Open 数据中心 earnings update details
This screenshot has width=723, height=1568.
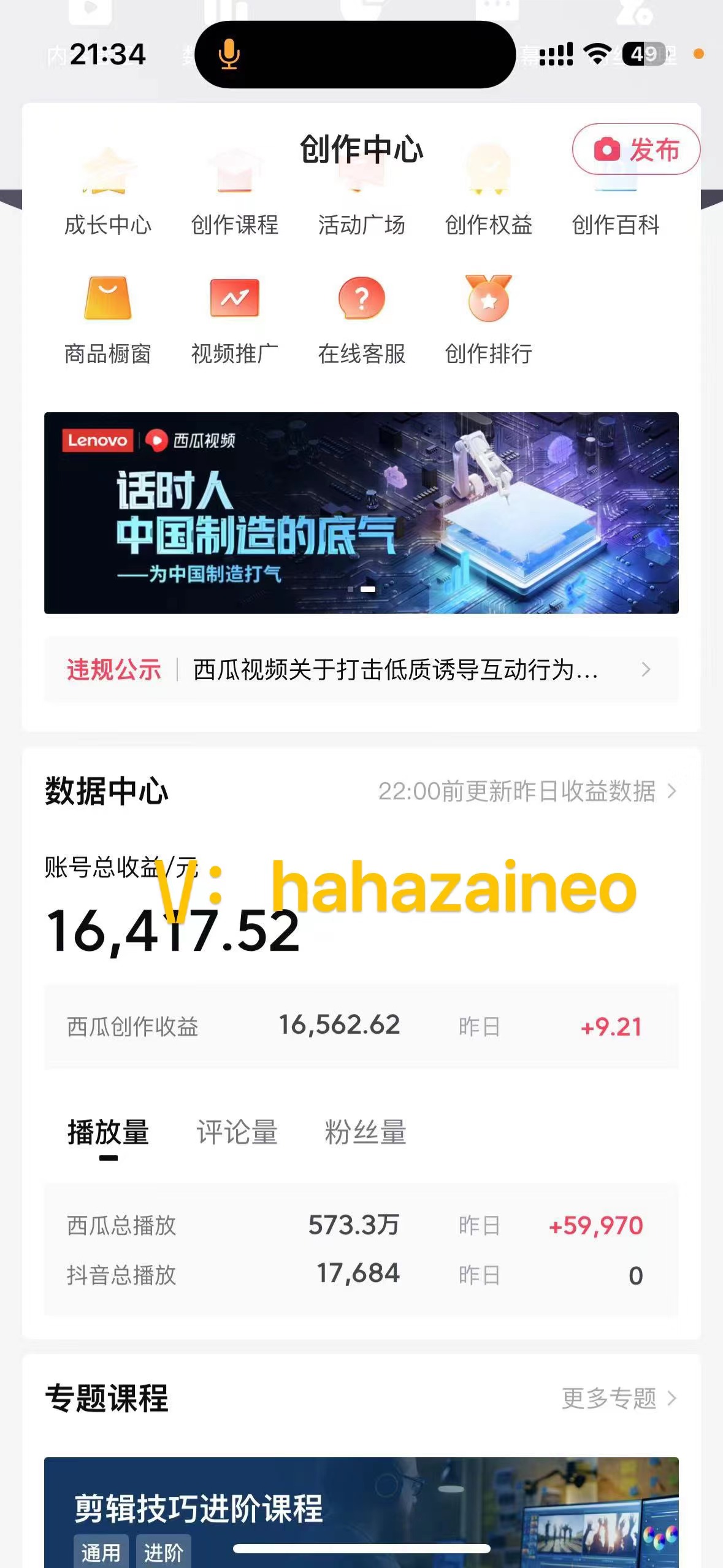click(527, 791)
